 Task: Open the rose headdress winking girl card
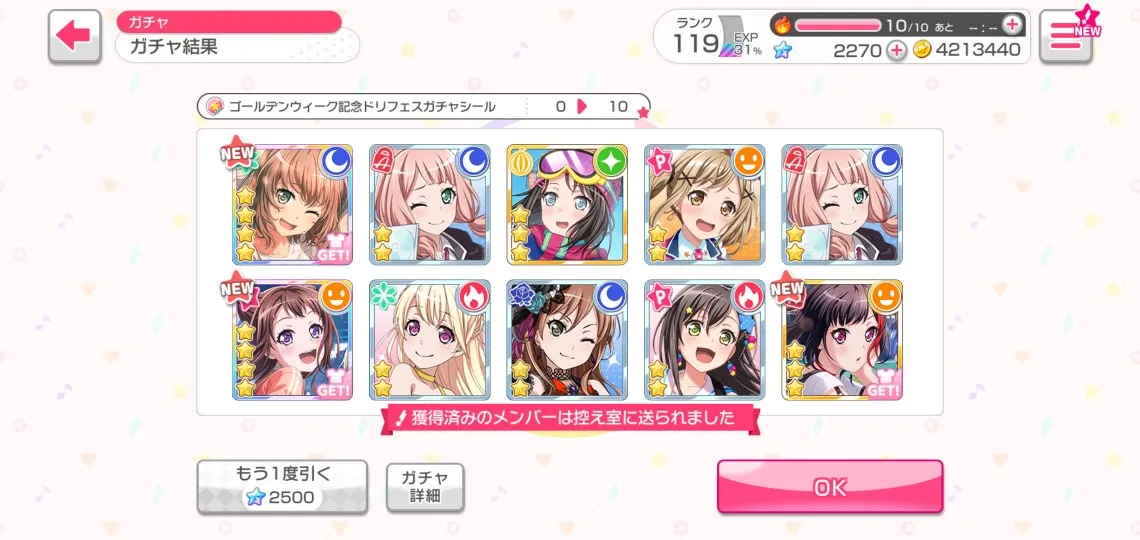566,340
